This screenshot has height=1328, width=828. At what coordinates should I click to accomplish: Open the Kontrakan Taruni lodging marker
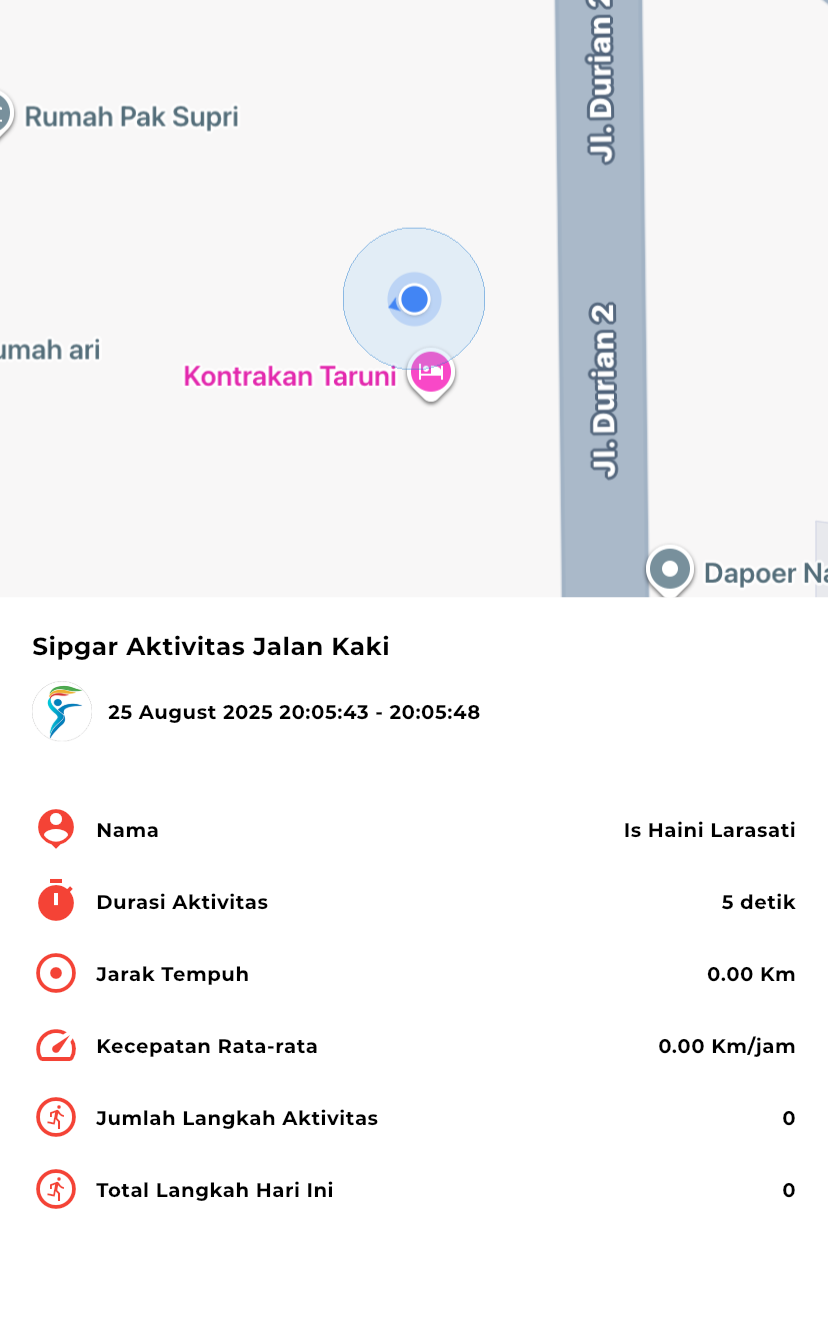click(x=432, y=374)
